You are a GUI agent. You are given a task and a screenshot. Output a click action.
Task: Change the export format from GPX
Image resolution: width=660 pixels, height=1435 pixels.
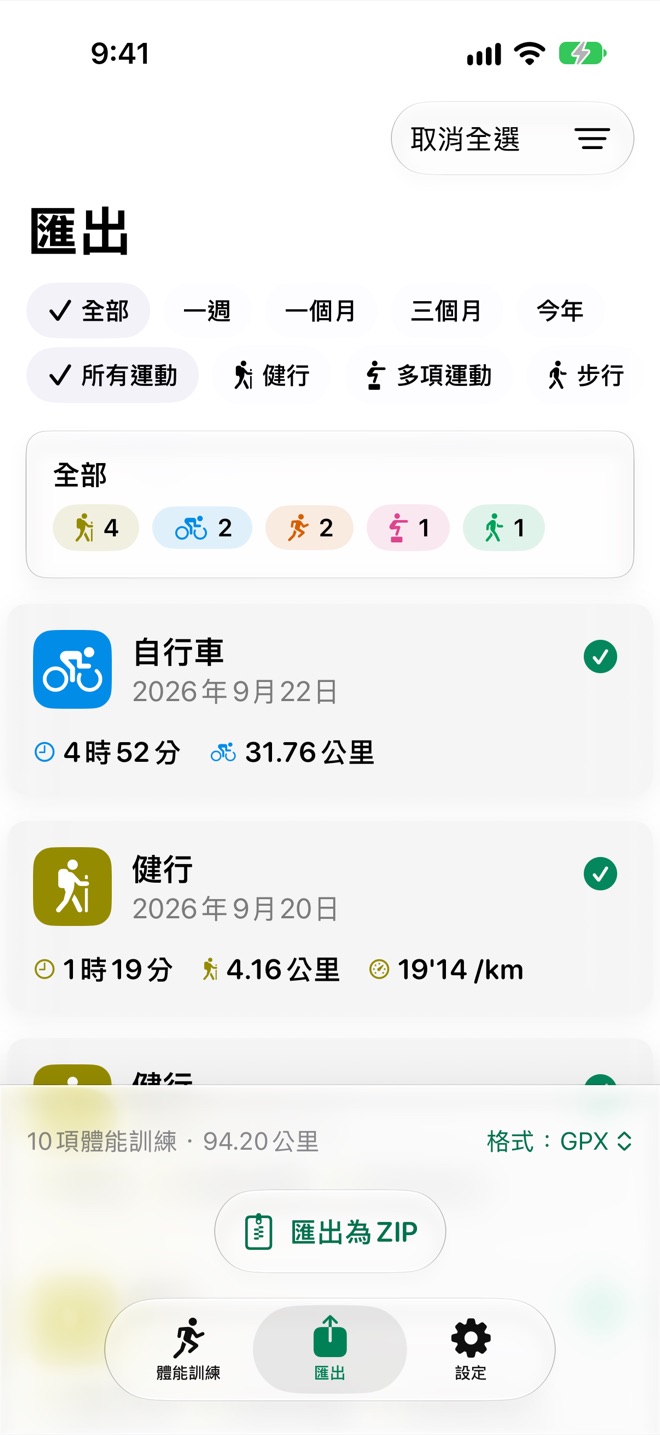(560, 1141)
